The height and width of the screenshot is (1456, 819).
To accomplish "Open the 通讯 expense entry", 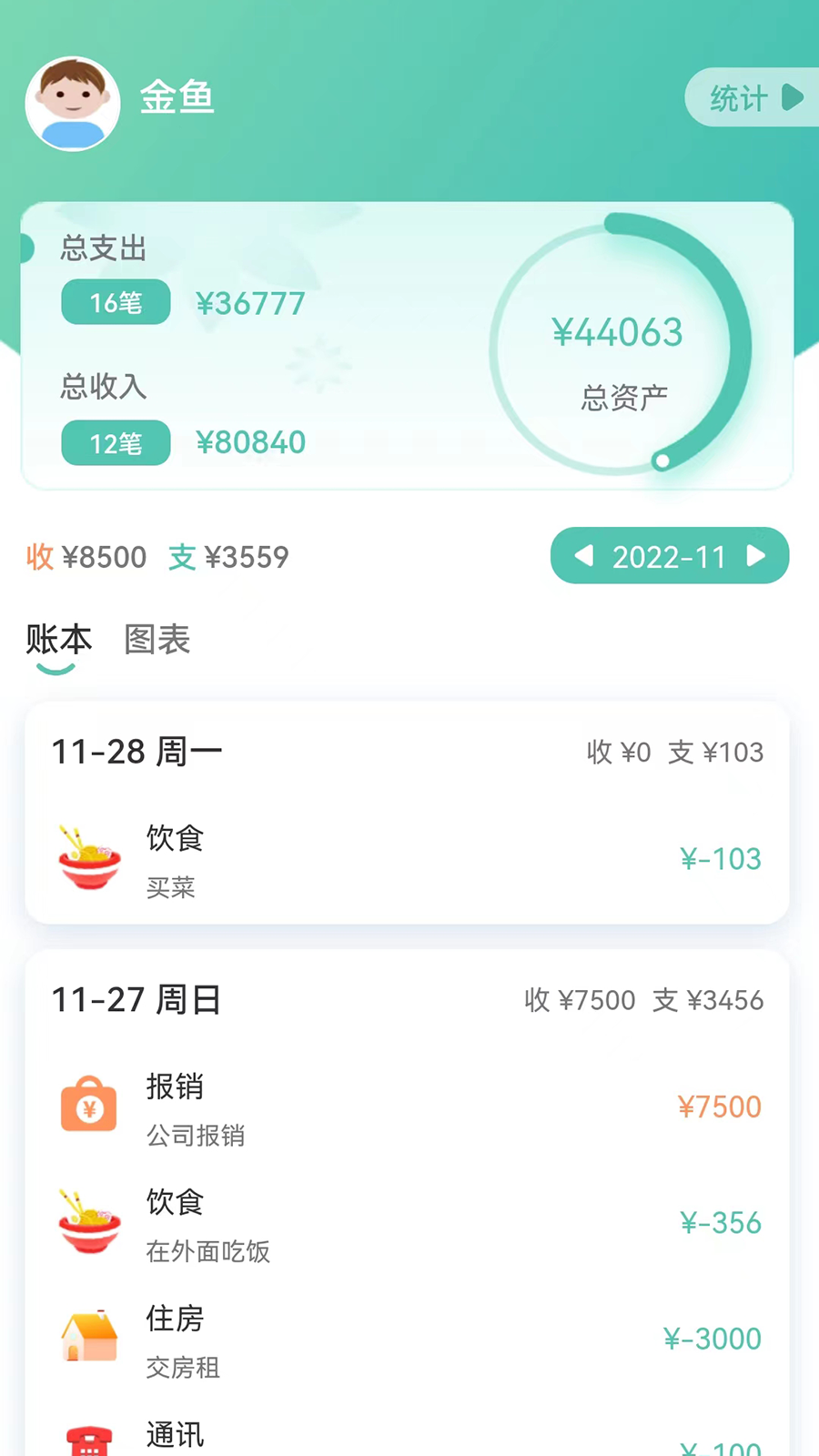I will click(407, 1433).
